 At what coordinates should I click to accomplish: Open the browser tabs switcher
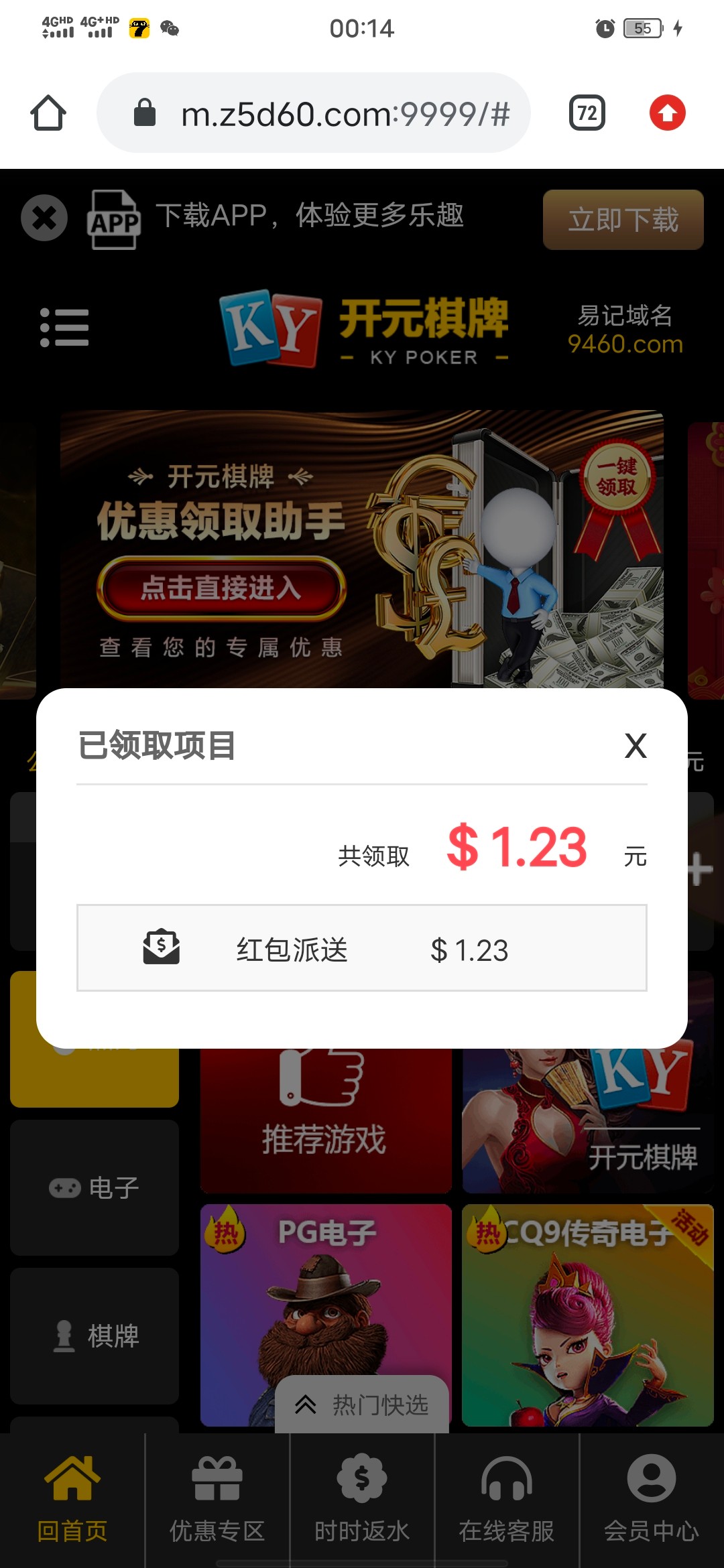587,113
